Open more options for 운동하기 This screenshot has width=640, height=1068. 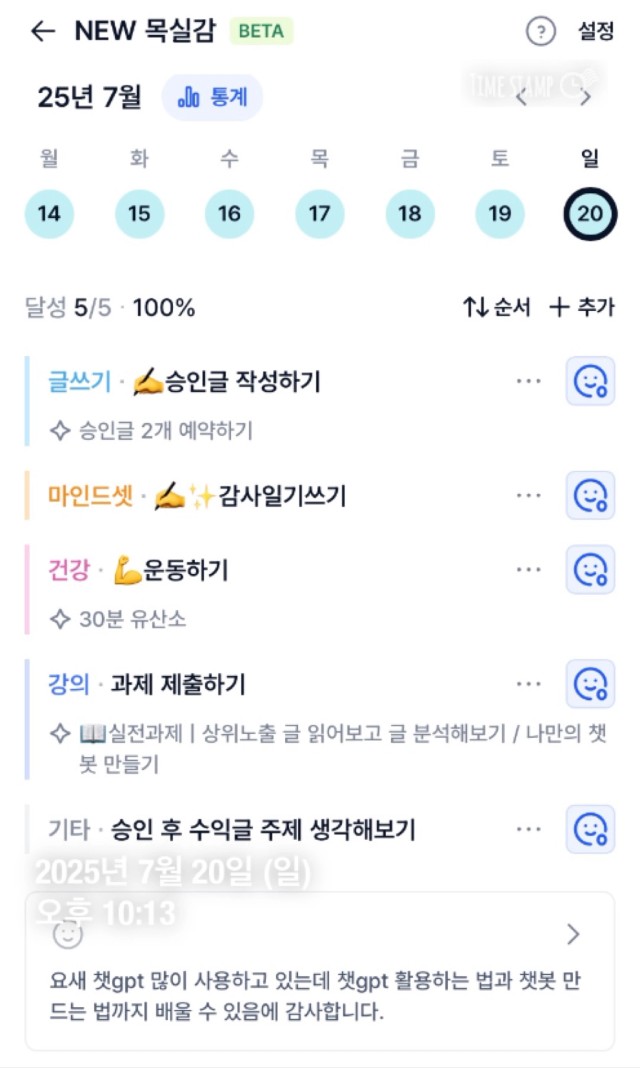point(529,570)
